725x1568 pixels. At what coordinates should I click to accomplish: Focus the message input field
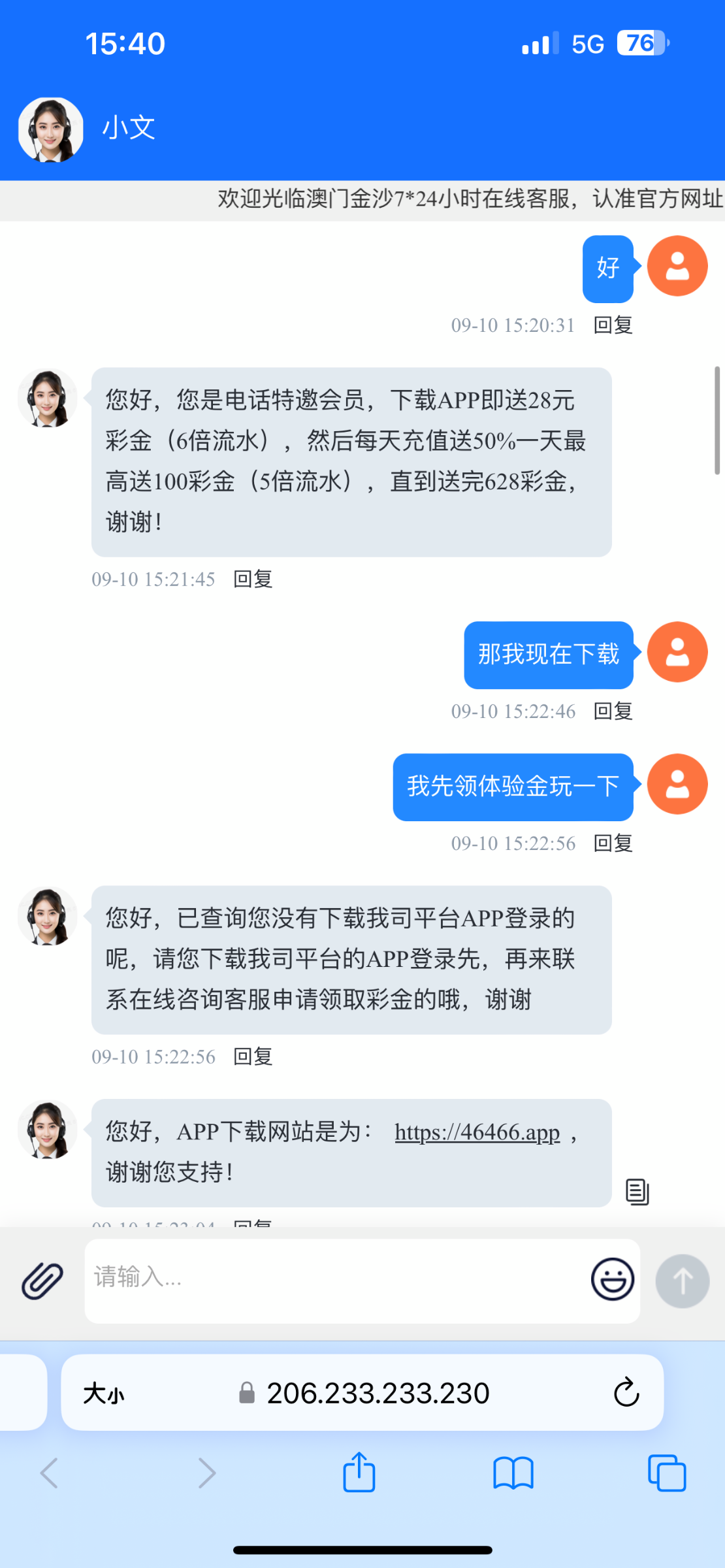point(333,1281)
